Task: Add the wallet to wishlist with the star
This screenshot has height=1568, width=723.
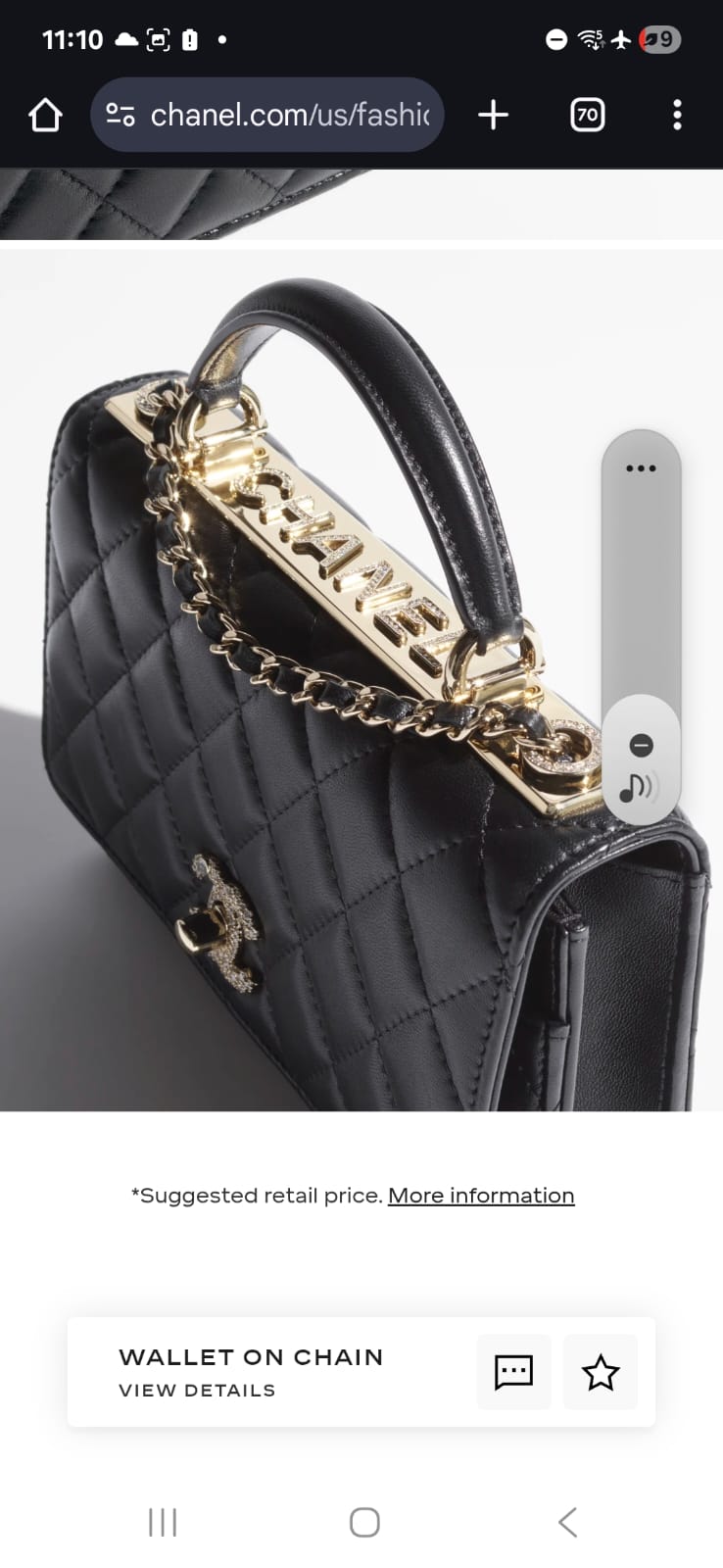Action: click(601, 1372)
